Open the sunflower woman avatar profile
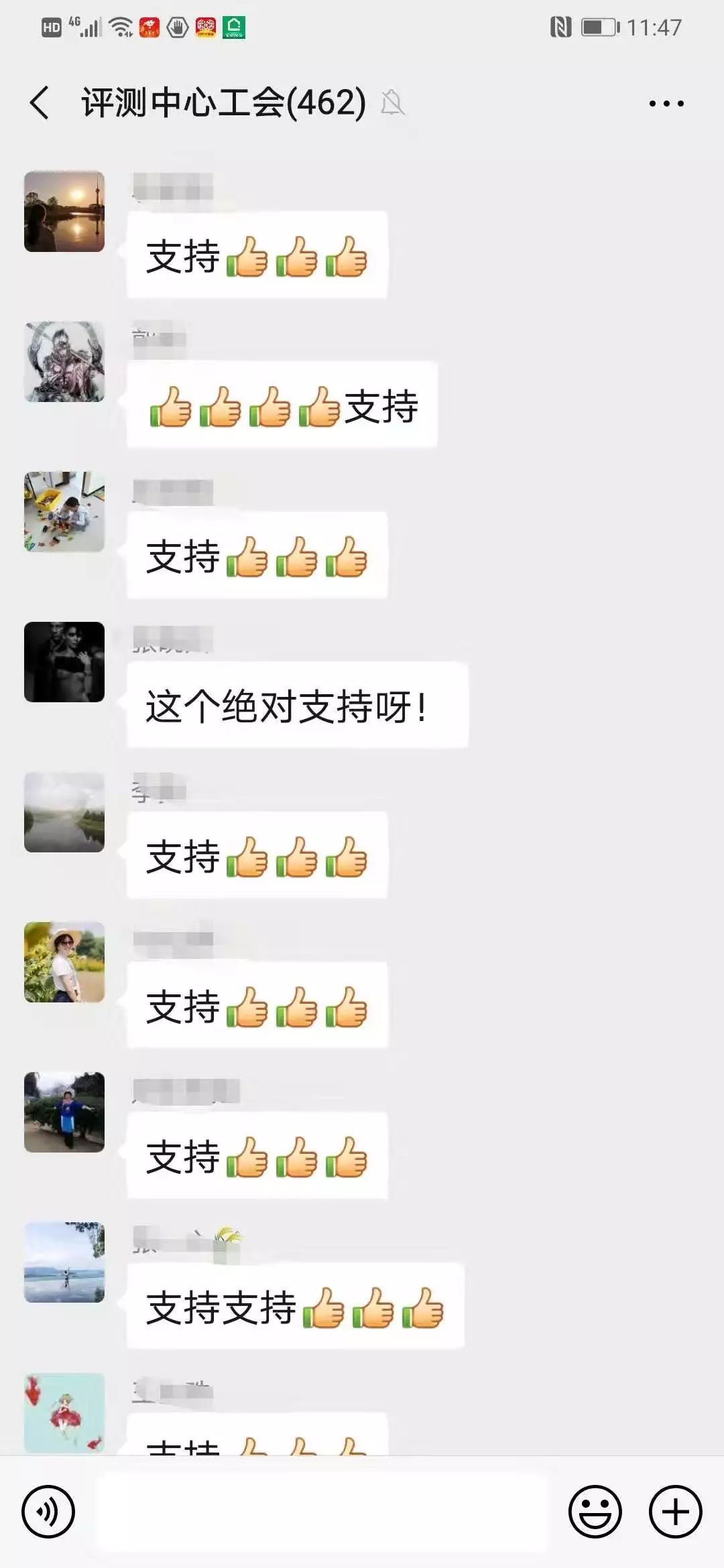724x1568 pixels. [x=64, y=962]
